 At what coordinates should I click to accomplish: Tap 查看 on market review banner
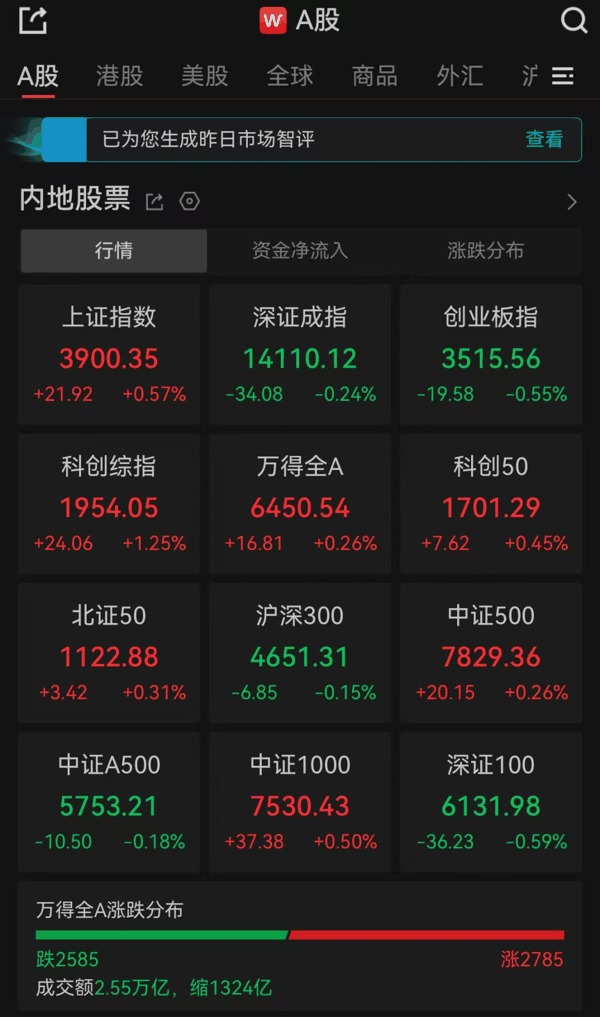(544, 139)
